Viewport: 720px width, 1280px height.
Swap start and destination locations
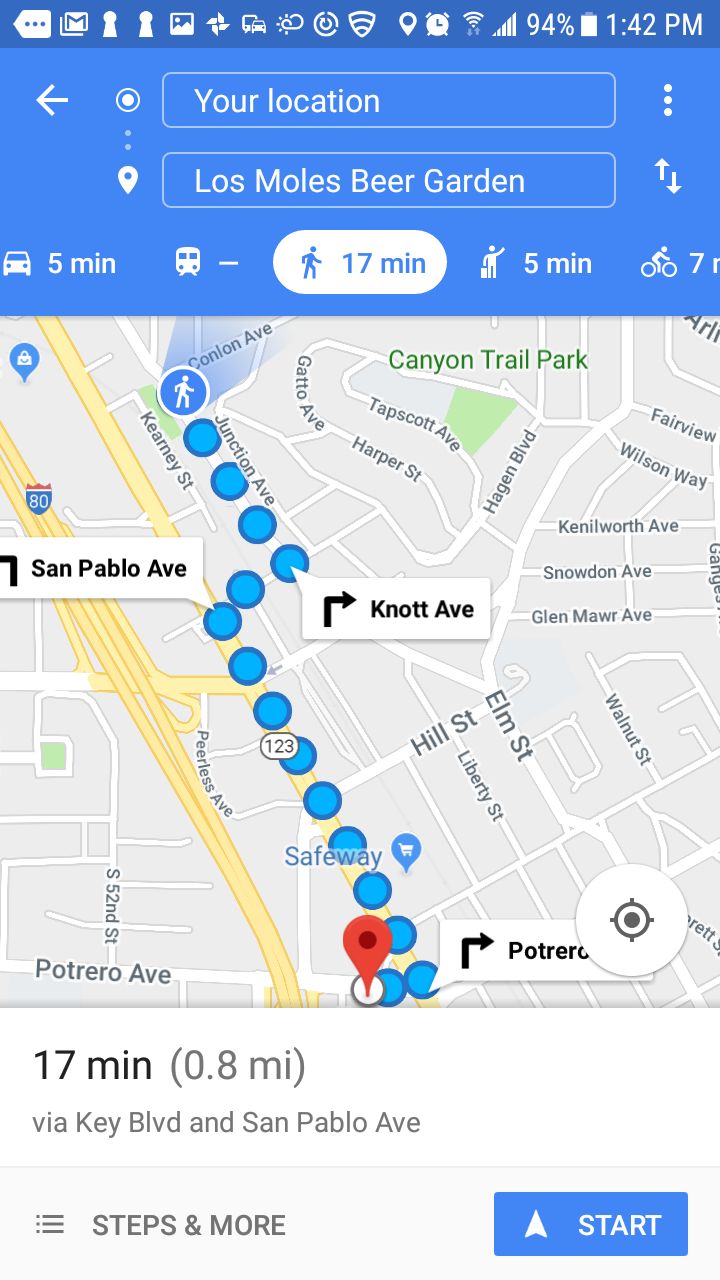[x=667, y=178]
